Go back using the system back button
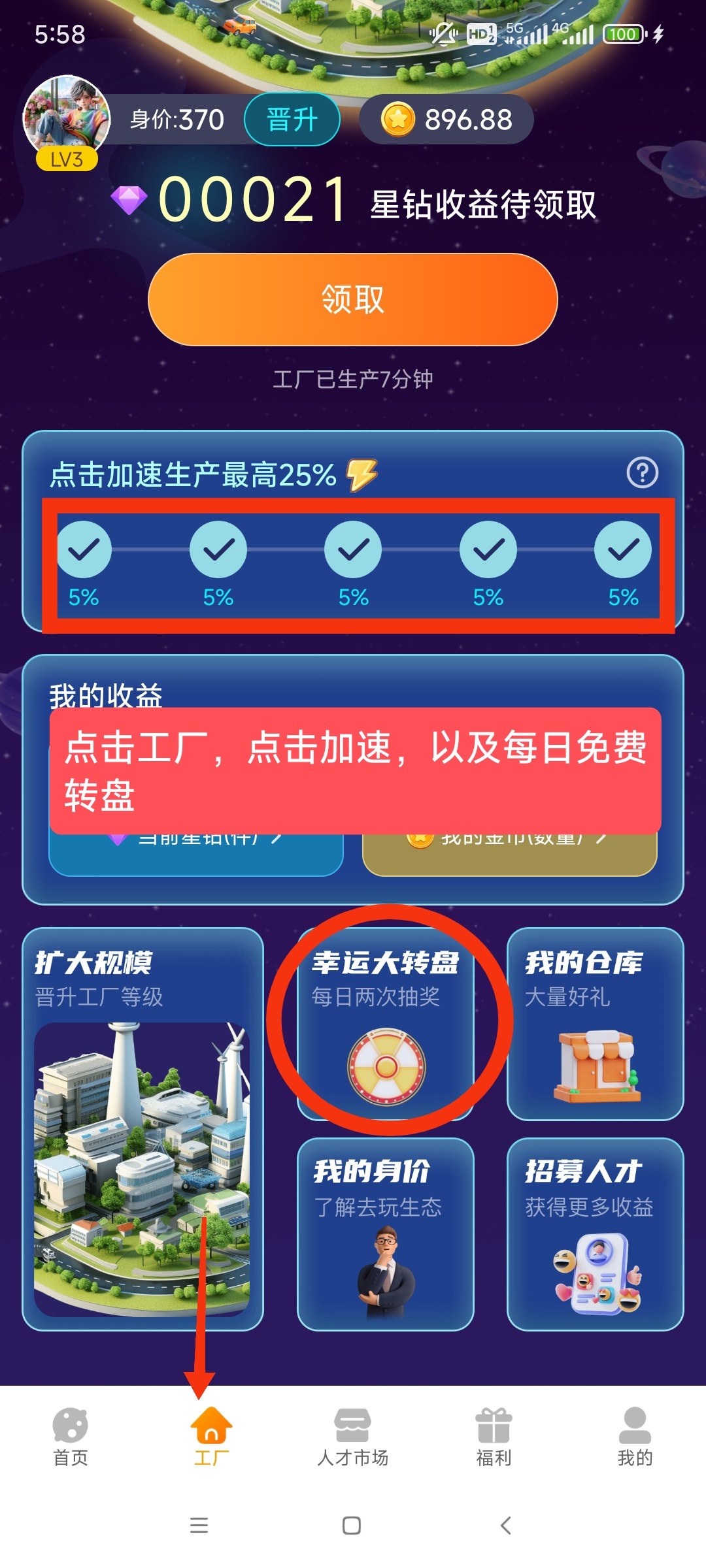The height and width of the screenshot is (1568, 706). tap(505, 1526)
